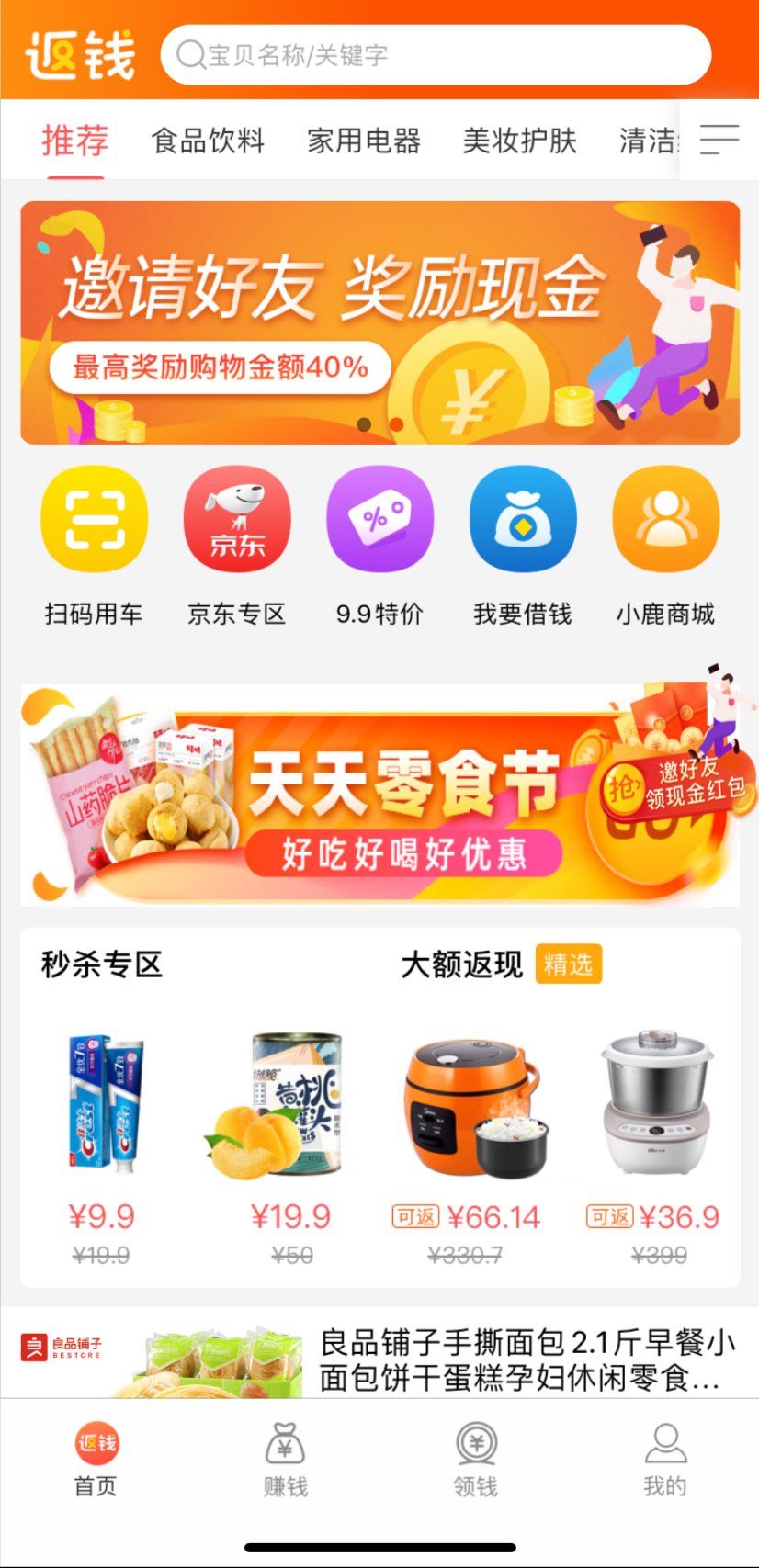Switch to the 家用电器 tab

(364, 141)
